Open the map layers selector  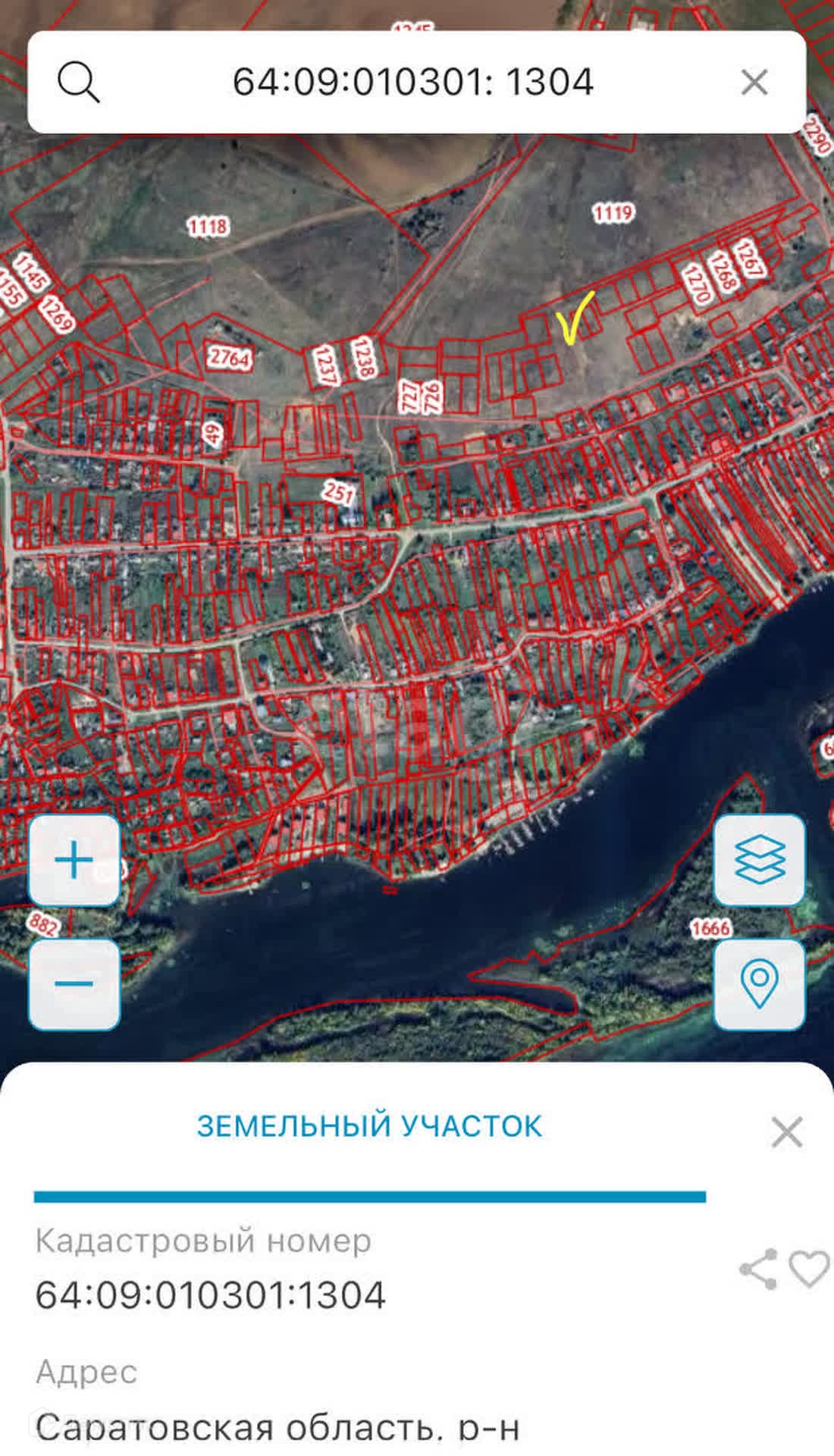pos(760,861)
